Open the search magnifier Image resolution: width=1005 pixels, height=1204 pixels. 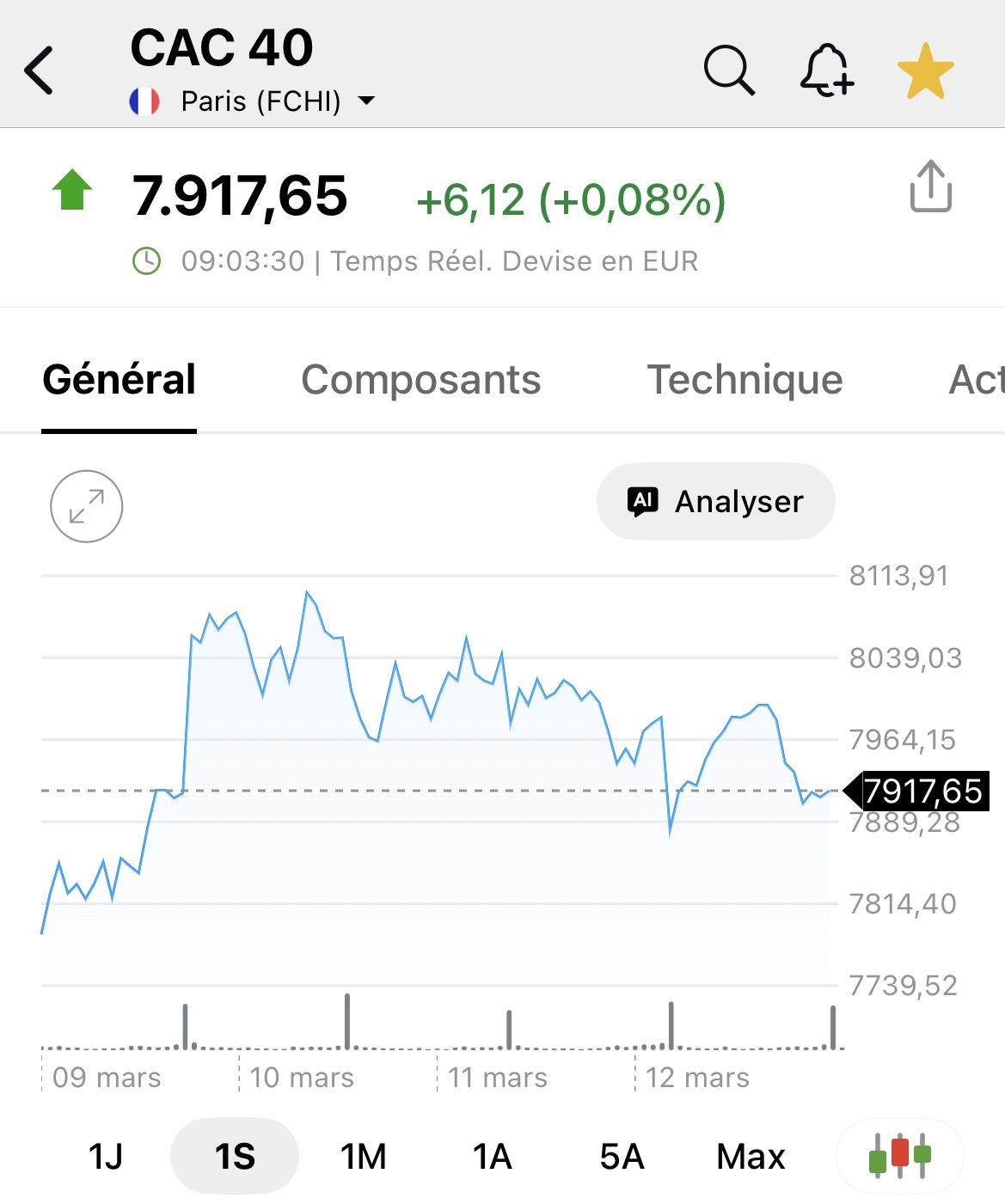click(x=729, y=70)
